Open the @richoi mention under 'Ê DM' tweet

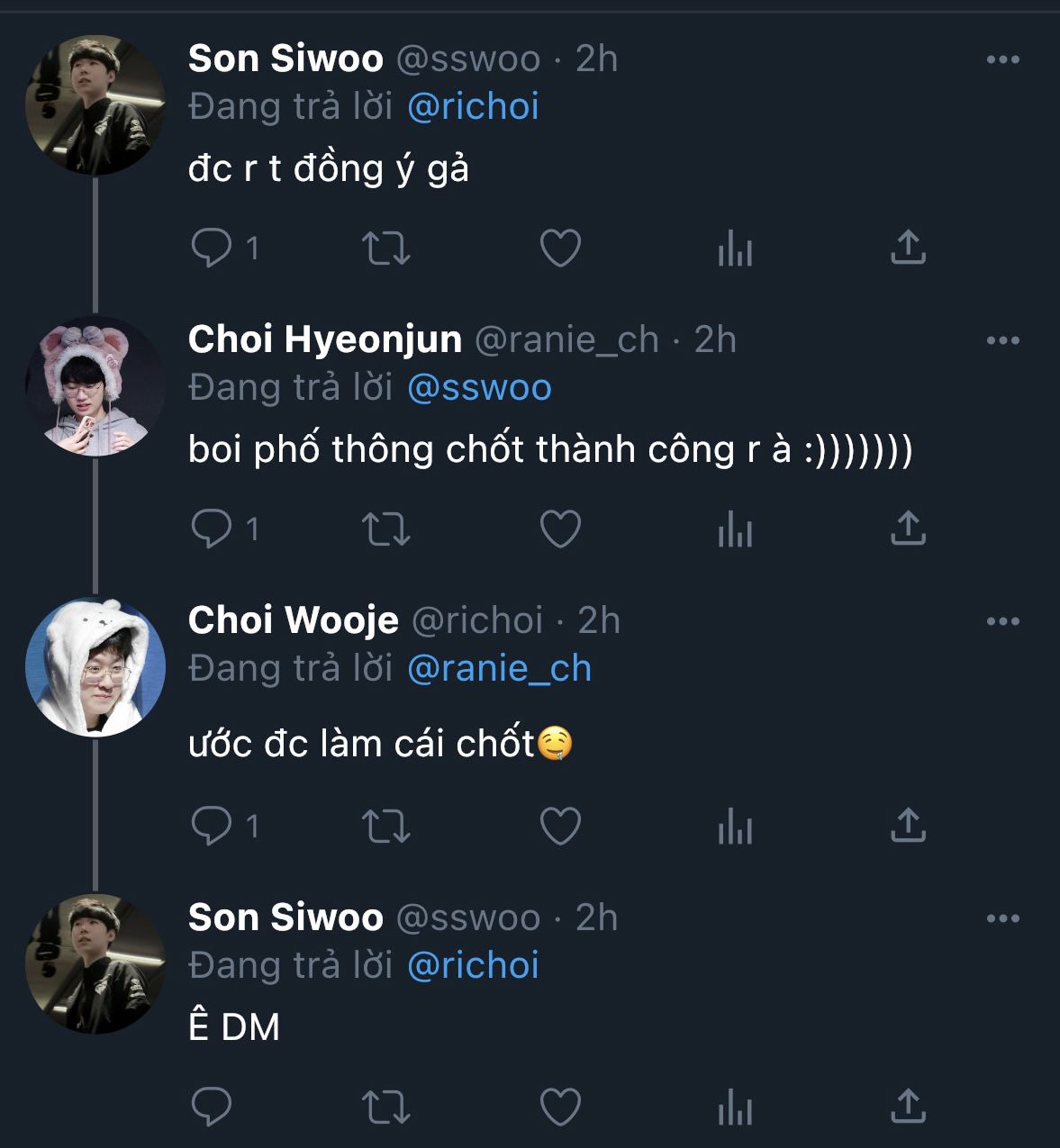(473, 965)
